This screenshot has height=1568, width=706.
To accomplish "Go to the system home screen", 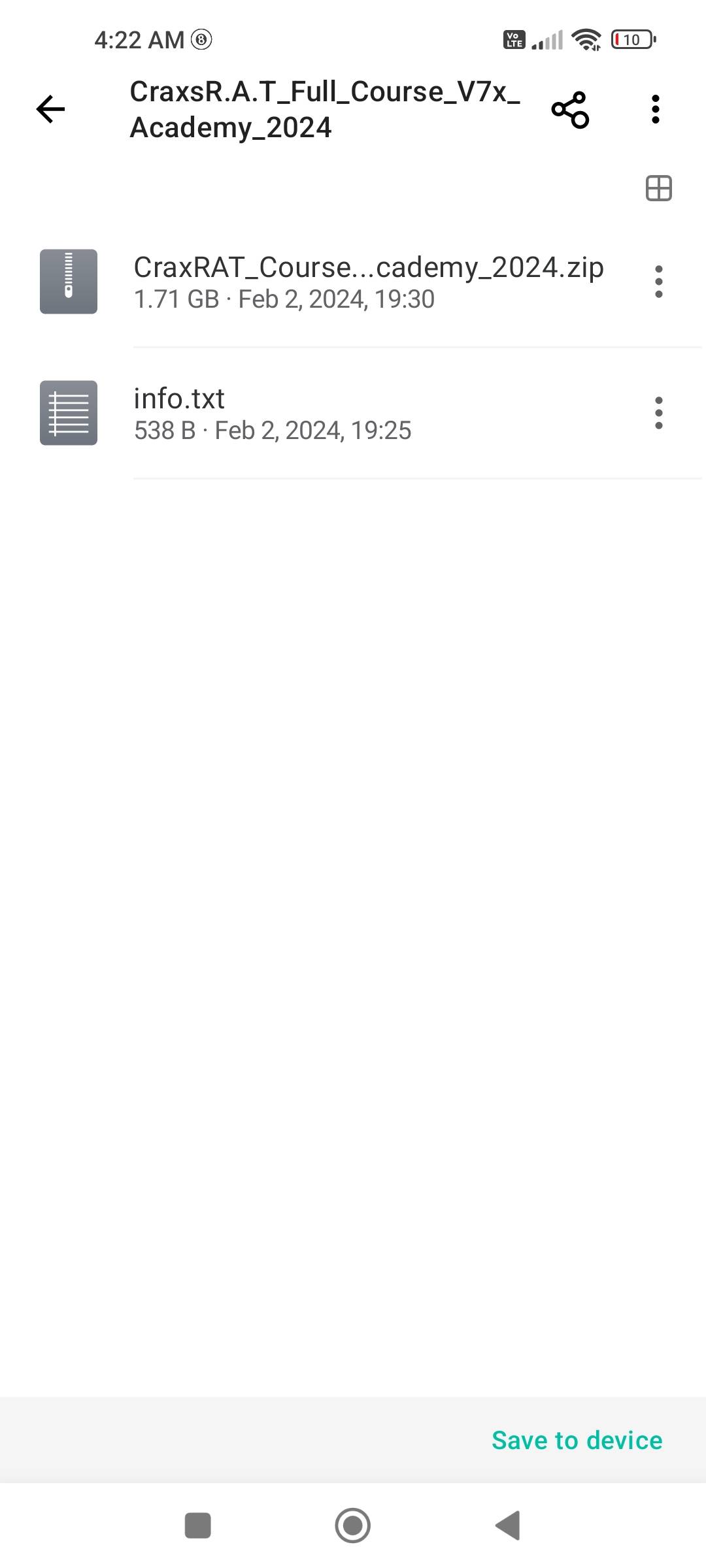I will pyautogui.click(x=352, y=1526).
